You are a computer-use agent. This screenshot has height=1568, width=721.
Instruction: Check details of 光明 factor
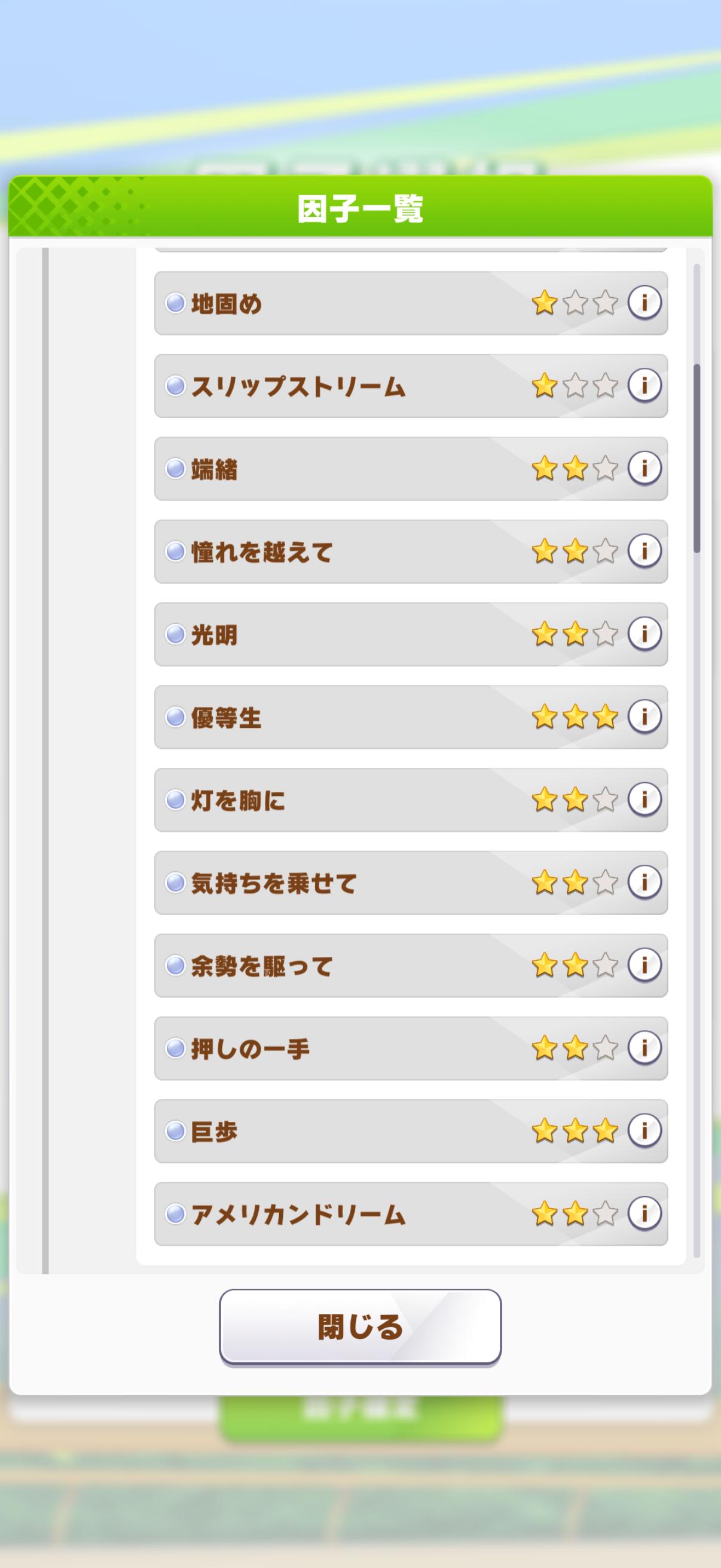(x=644, y=633)
